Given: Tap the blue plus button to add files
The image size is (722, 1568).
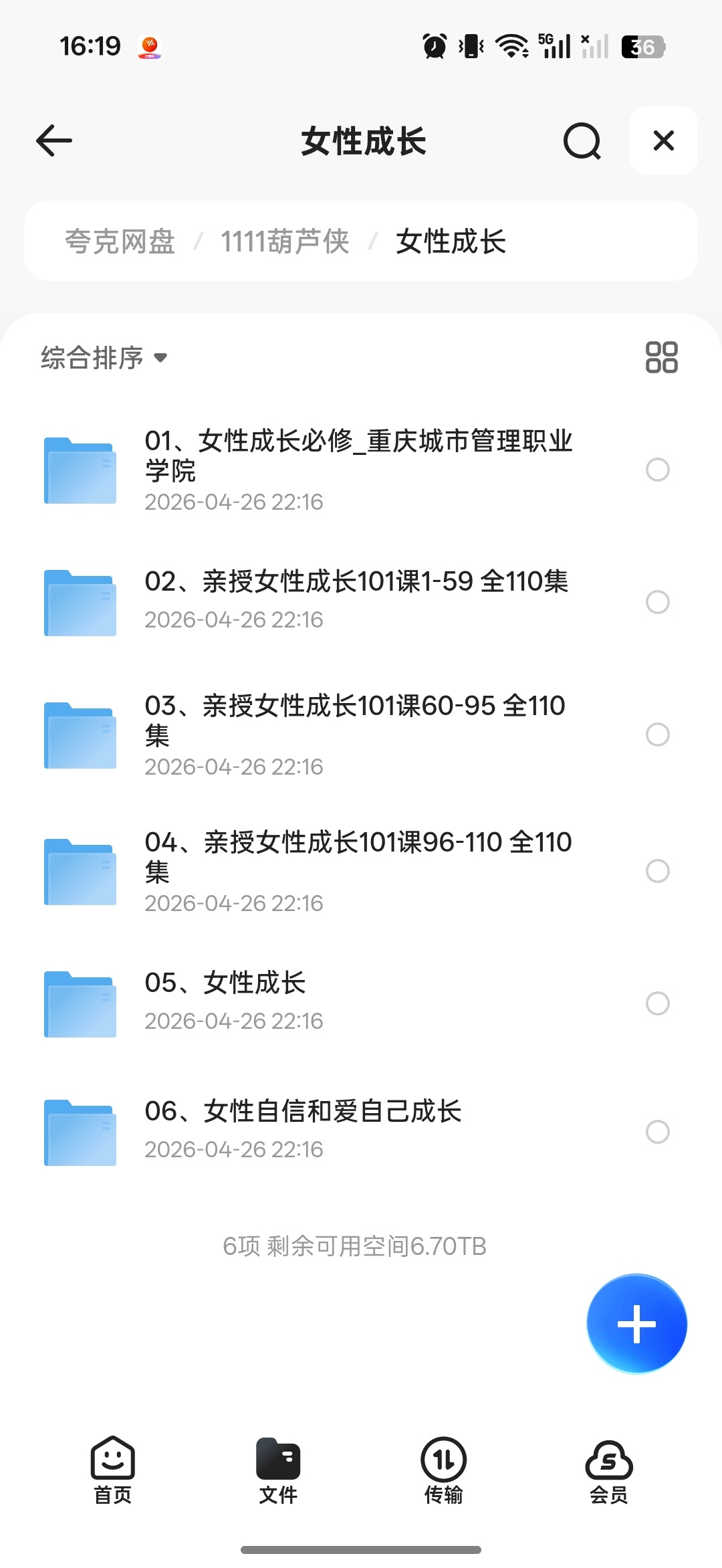Looking at the screenshot, I should (636, 1324).
